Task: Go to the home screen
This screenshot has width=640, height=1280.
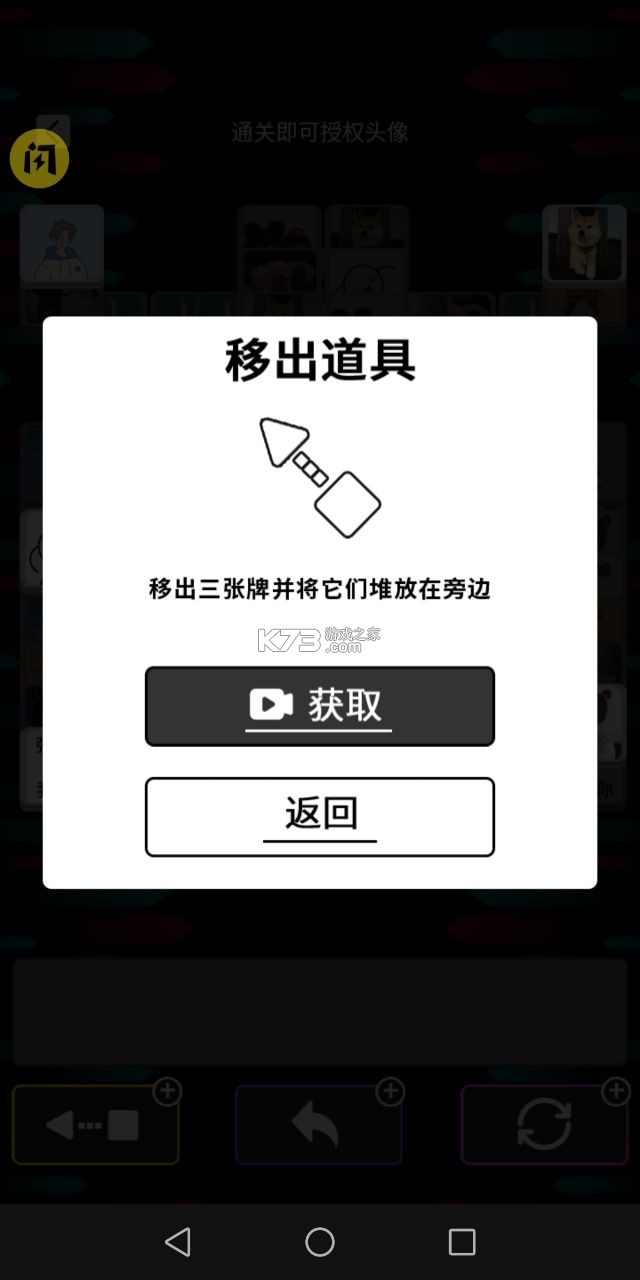Action: [x=320, y=1242]
